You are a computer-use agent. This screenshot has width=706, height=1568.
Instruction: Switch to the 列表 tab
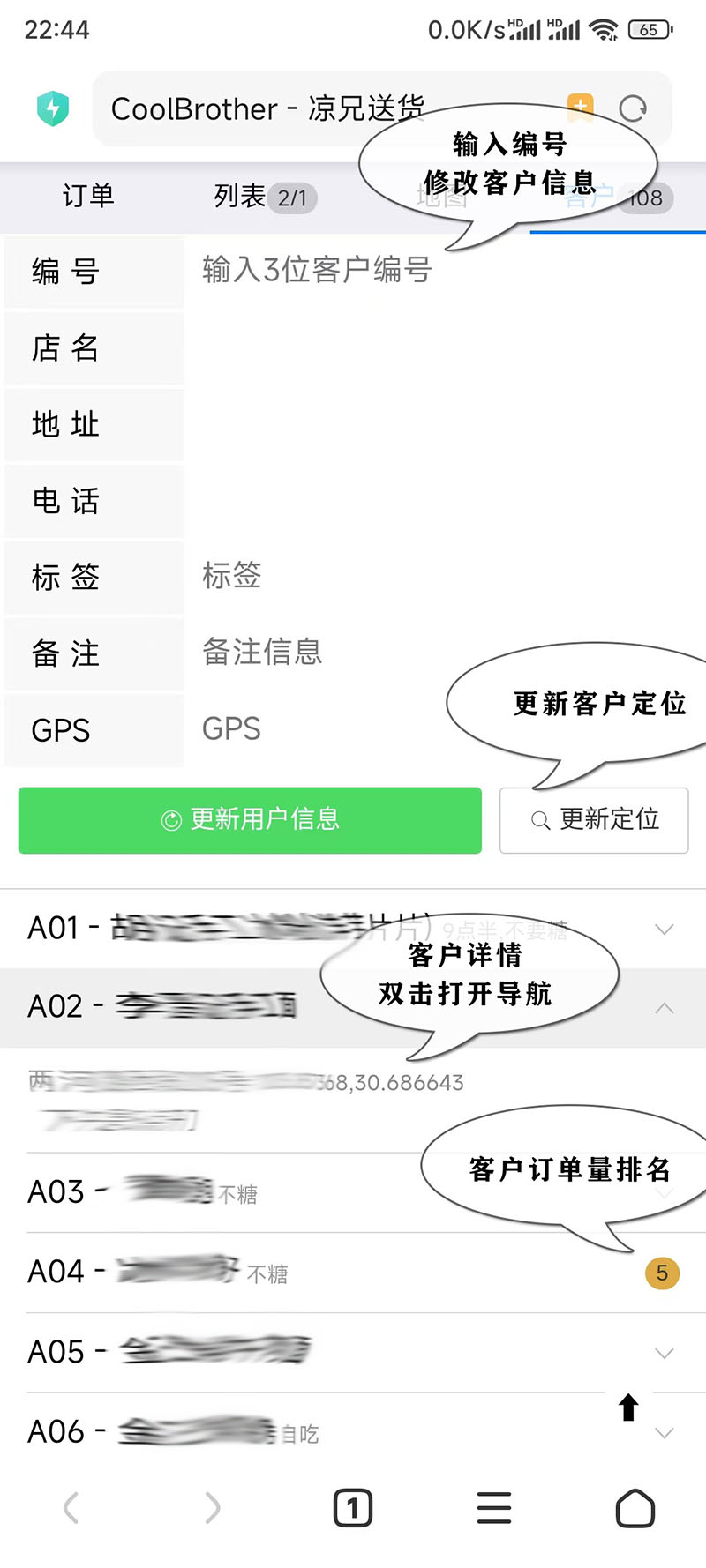tap(263, 196)
